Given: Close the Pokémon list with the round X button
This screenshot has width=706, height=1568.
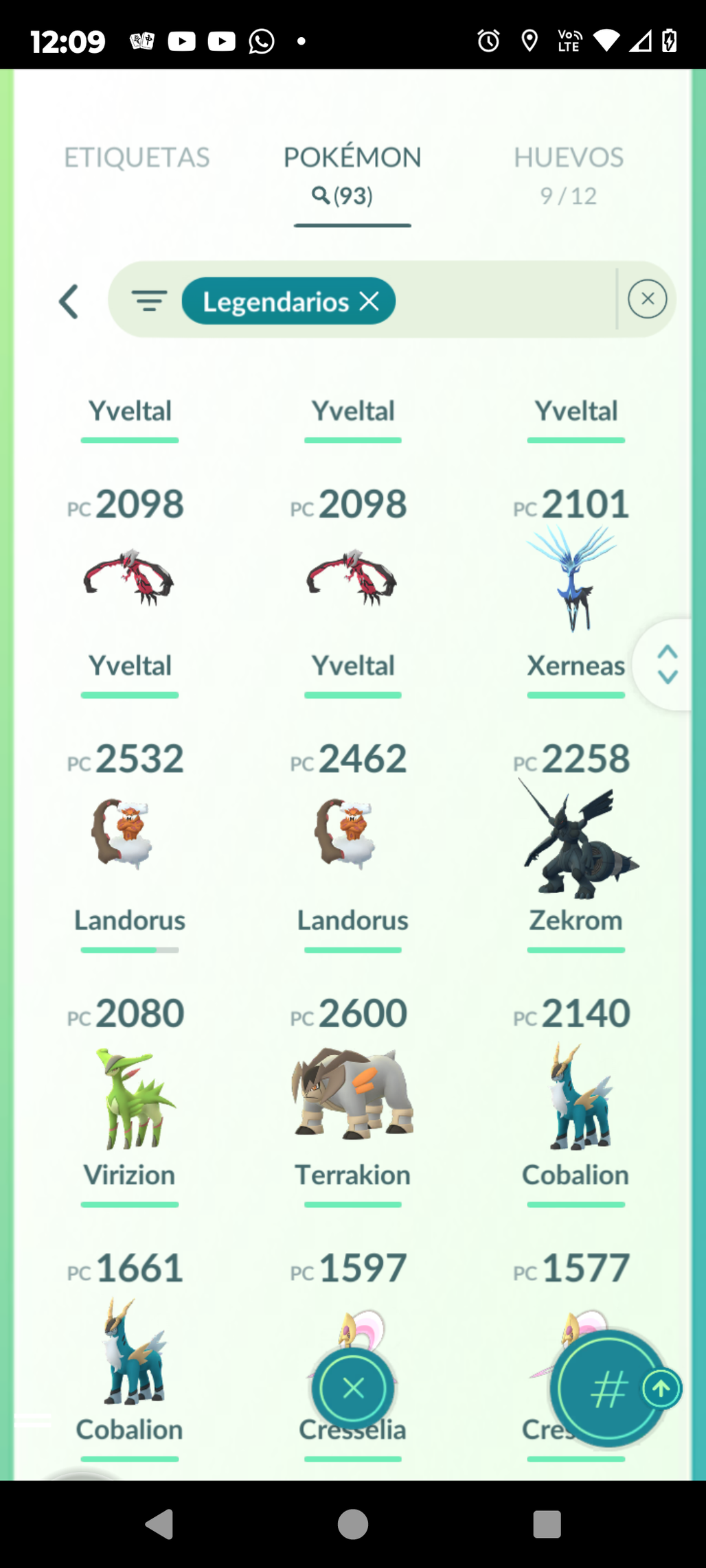Looking at the screenshot, I should (x=353, y=1389).
